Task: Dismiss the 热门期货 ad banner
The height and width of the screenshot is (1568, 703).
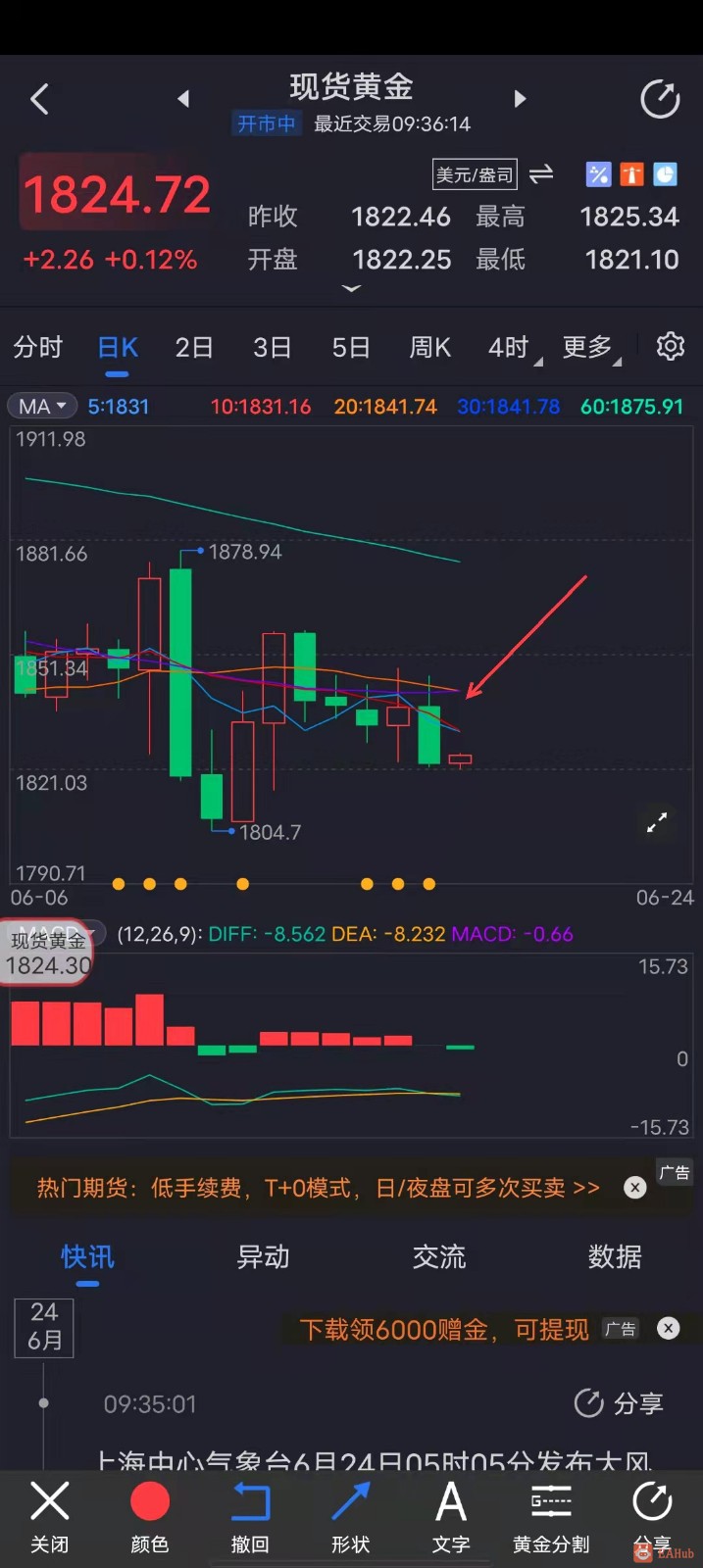Action: [x=635, y=1188]
